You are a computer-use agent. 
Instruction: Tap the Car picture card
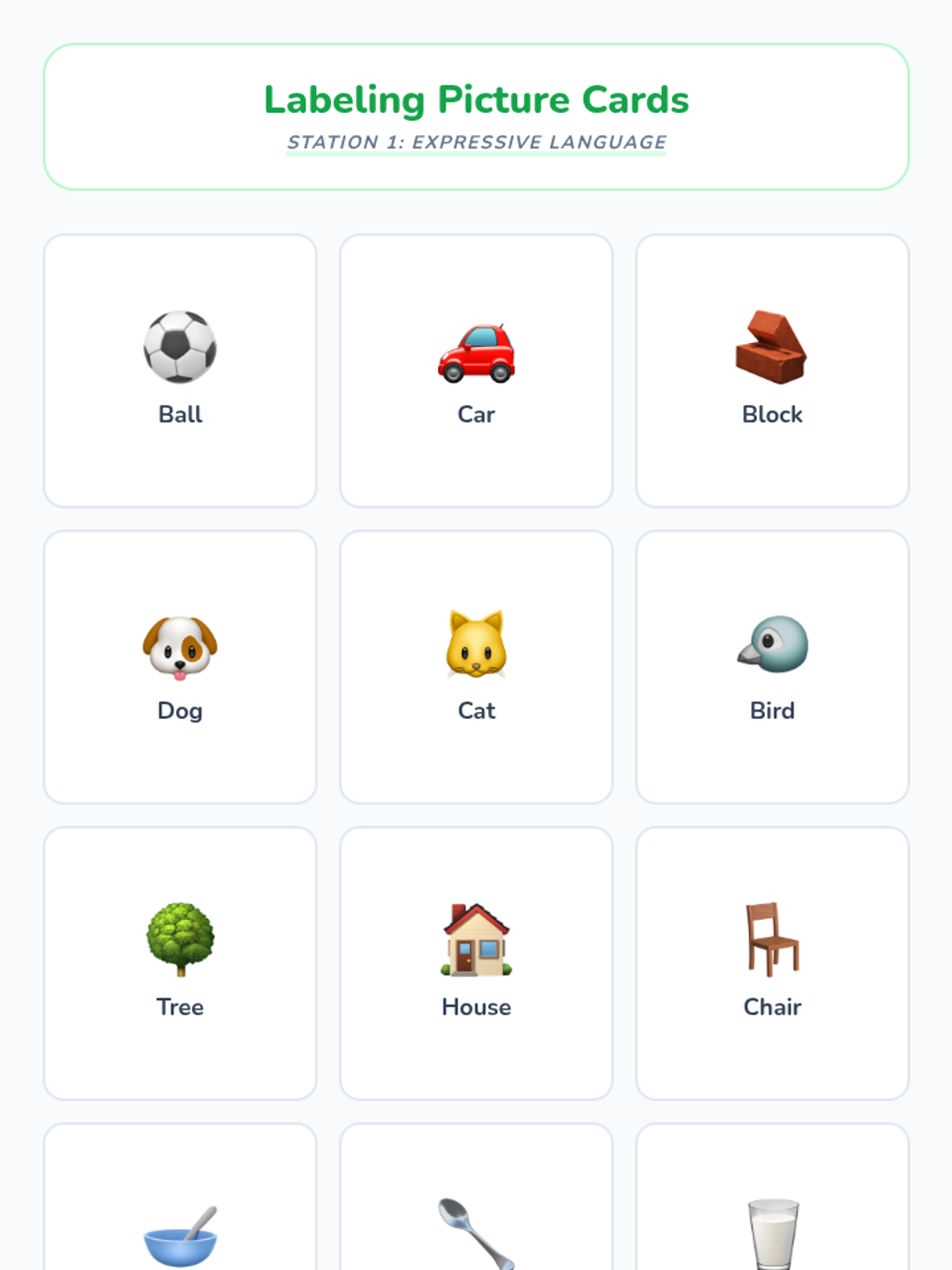tap(476, 371)
